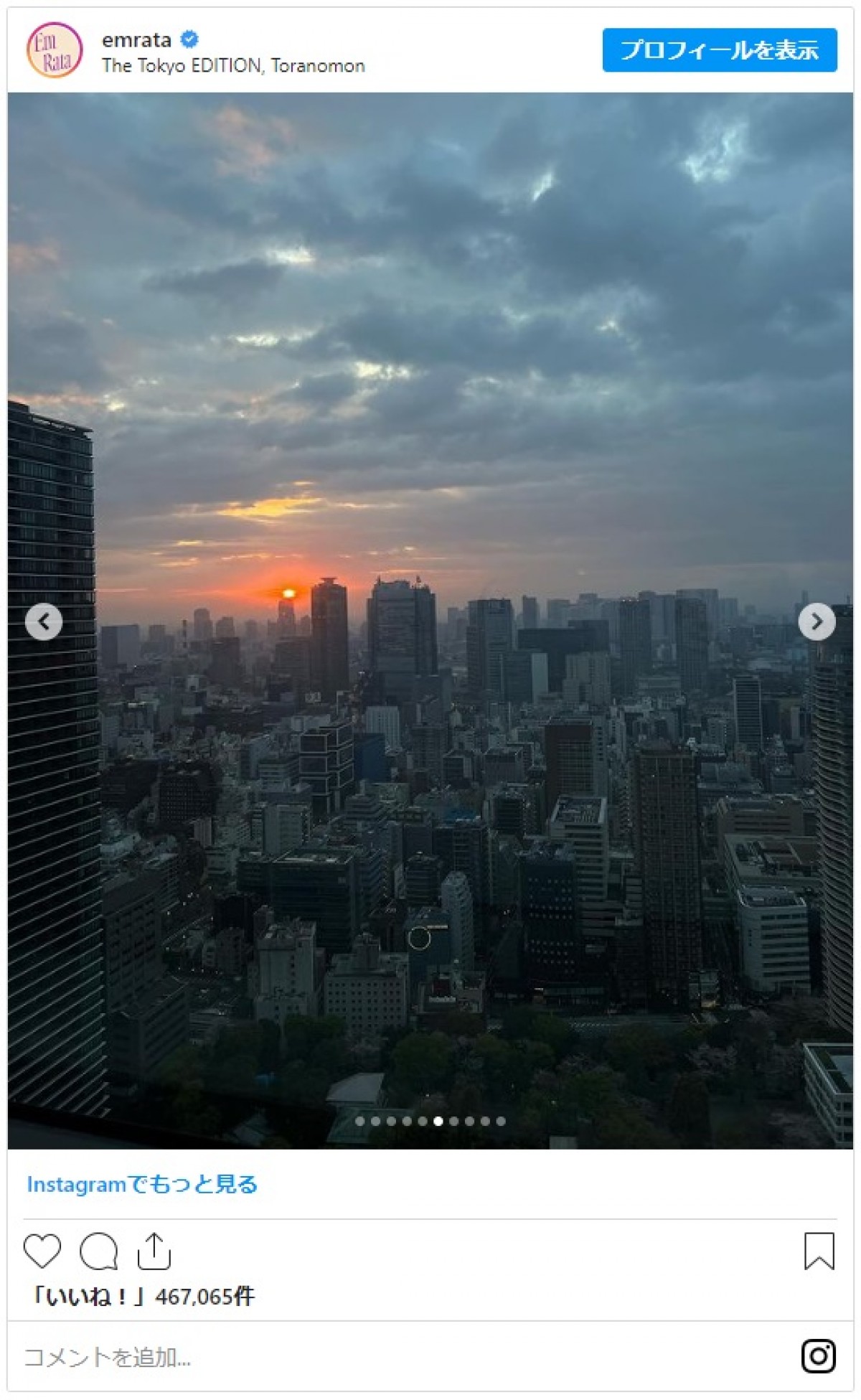
Task: Open comments with the speech bubble icon
Action: (x=98, y=1251)
